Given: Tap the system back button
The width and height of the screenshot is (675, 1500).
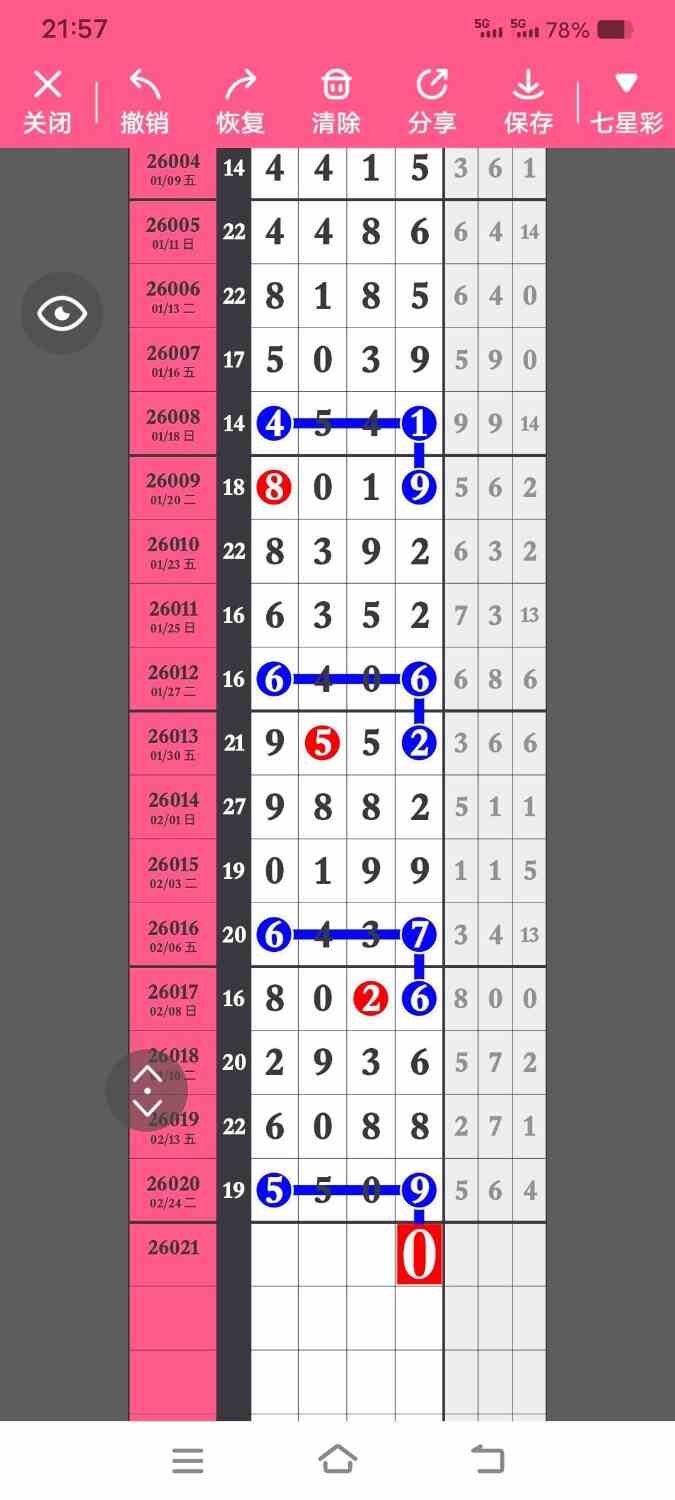Looking at the screenshot, I should 488,1460.
